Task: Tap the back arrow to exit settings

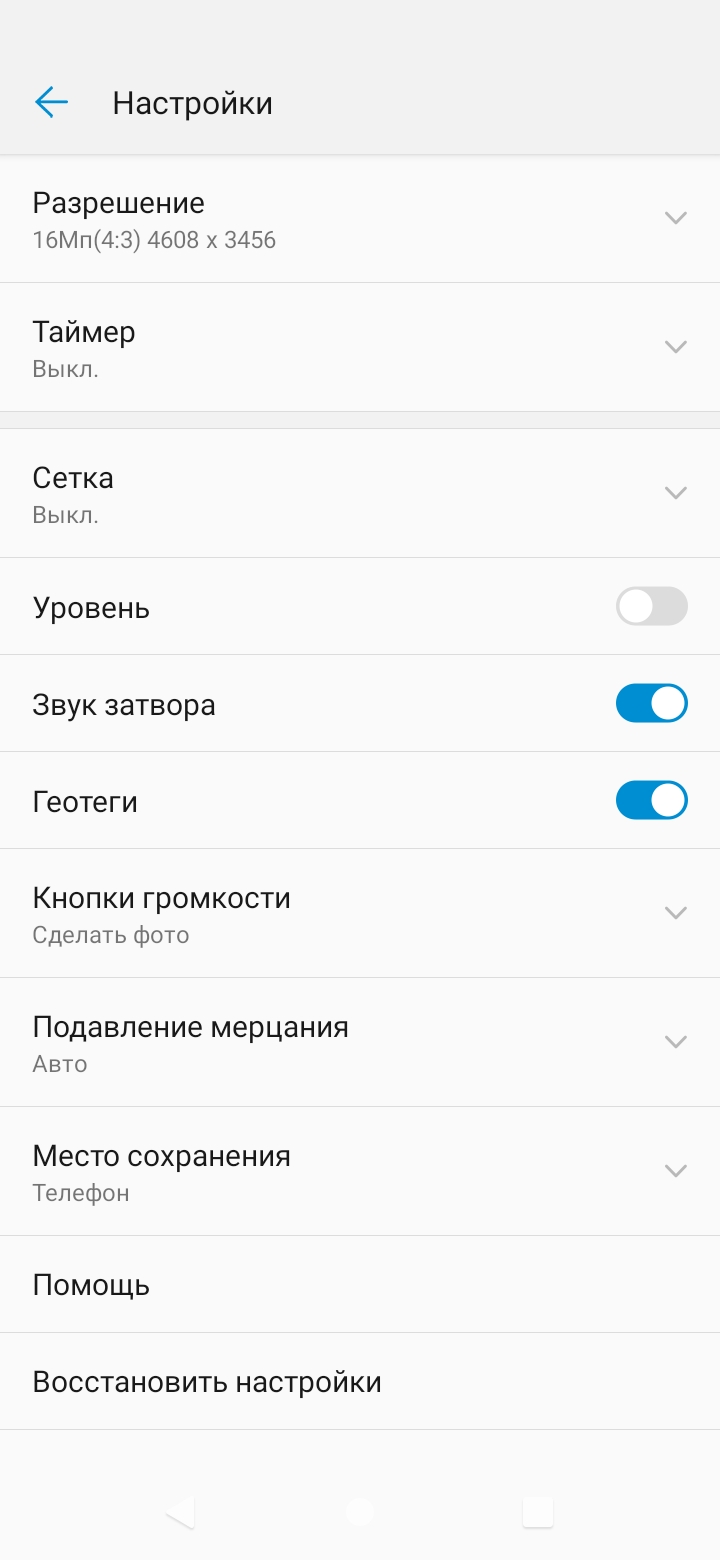Action: pyautogui.click(x=50, y=101)
